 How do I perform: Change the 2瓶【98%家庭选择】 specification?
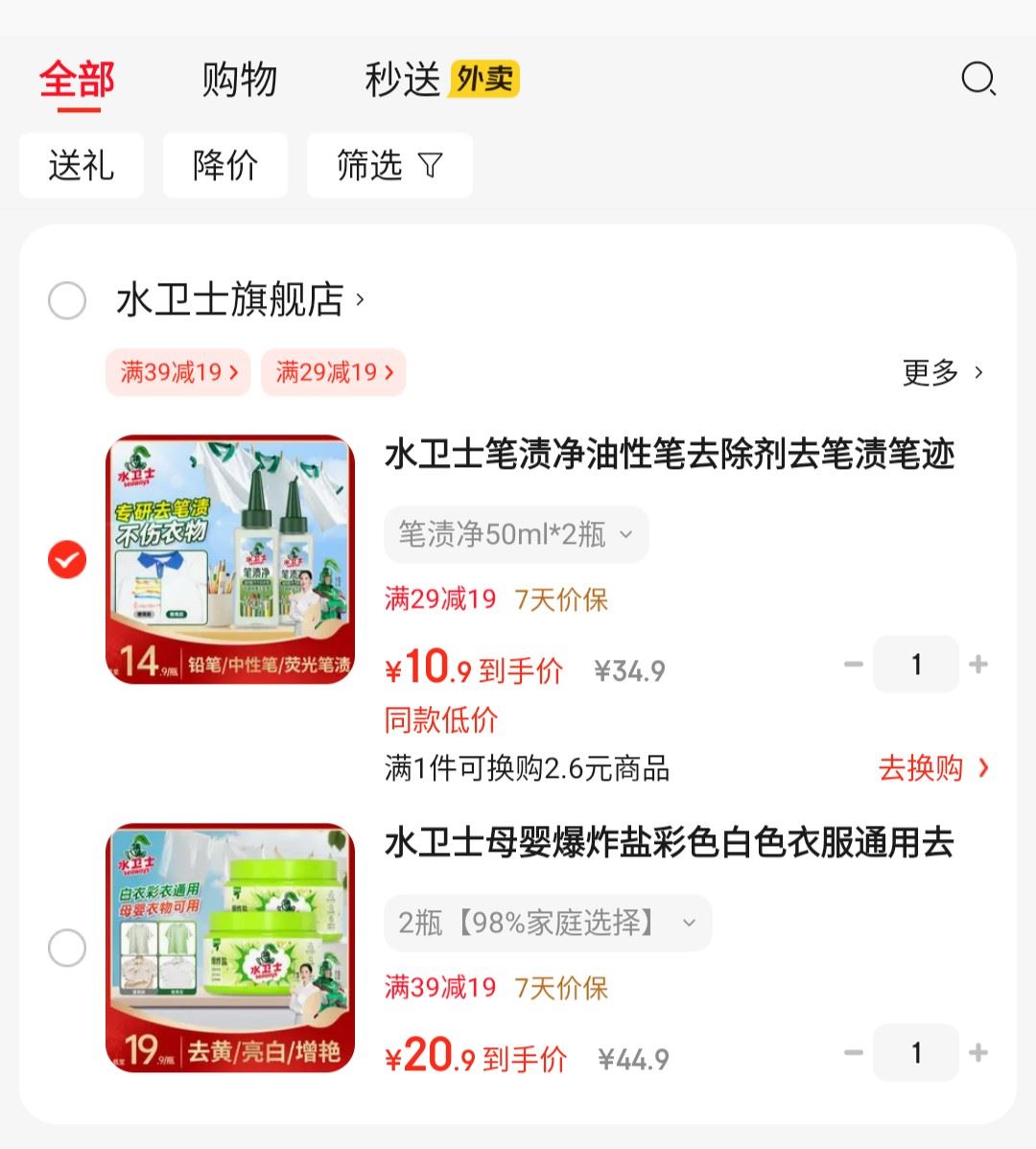click(547, 923)
